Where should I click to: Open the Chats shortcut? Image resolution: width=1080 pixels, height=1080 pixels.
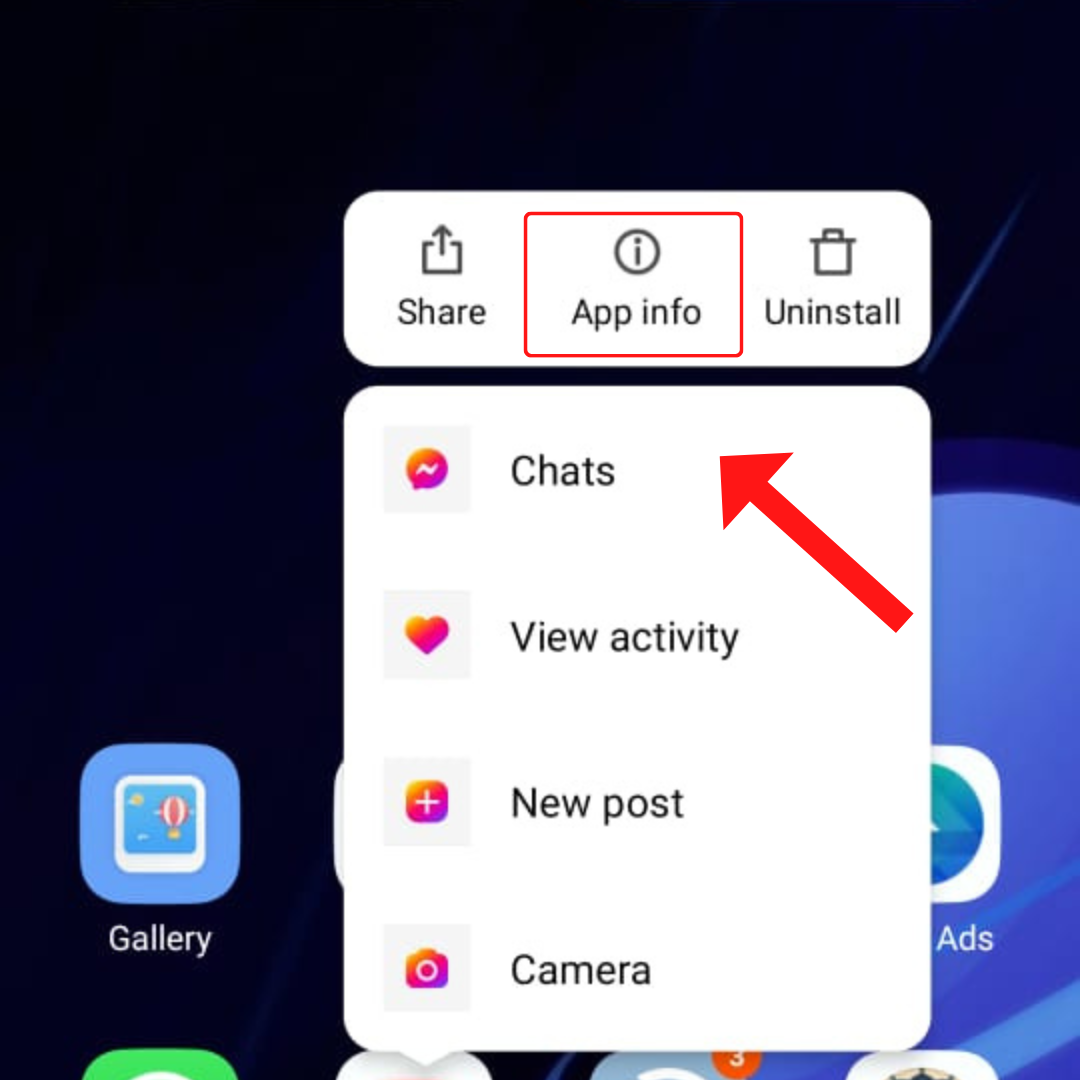coord(560,470)
